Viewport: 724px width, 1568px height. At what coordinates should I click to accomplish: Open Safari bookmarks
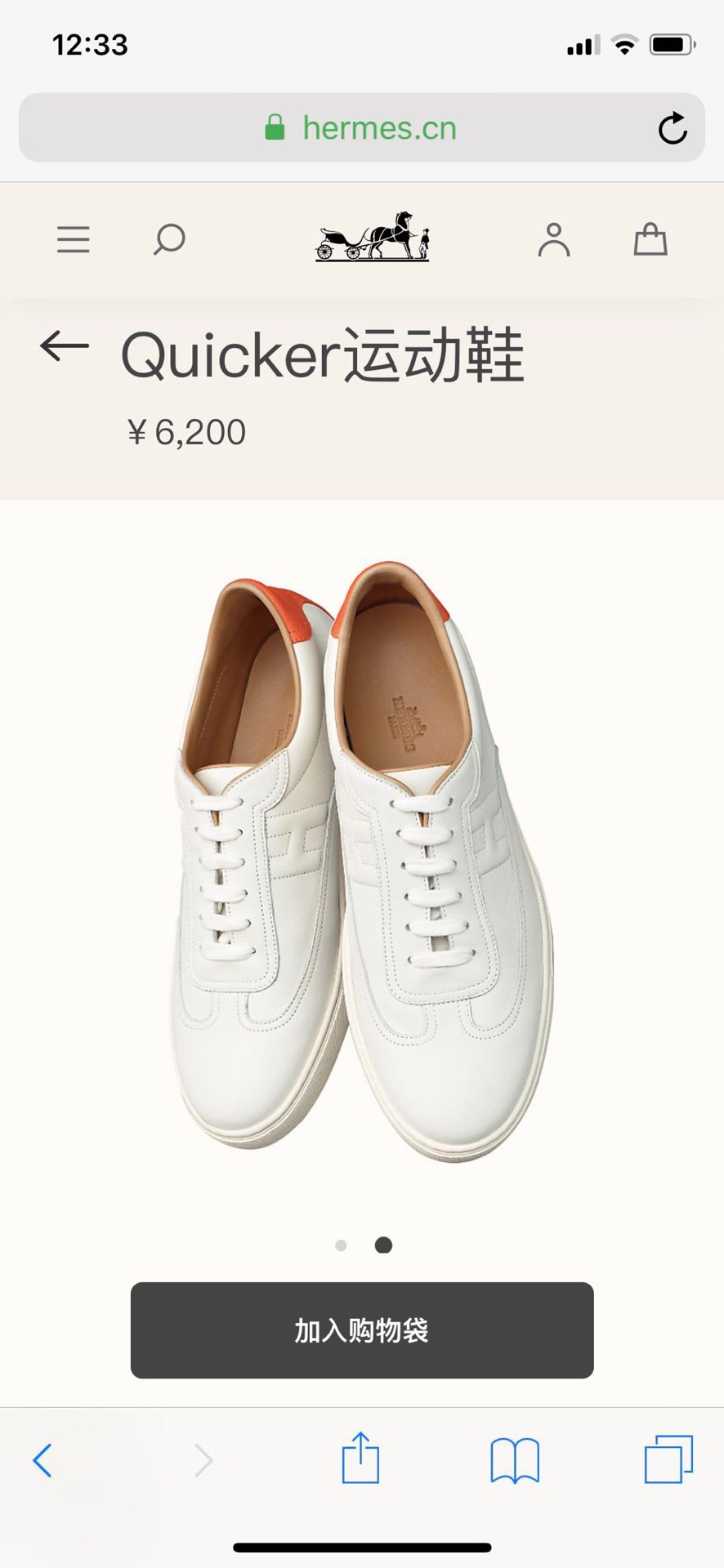pyautogui.click(x=515, y=1460)
